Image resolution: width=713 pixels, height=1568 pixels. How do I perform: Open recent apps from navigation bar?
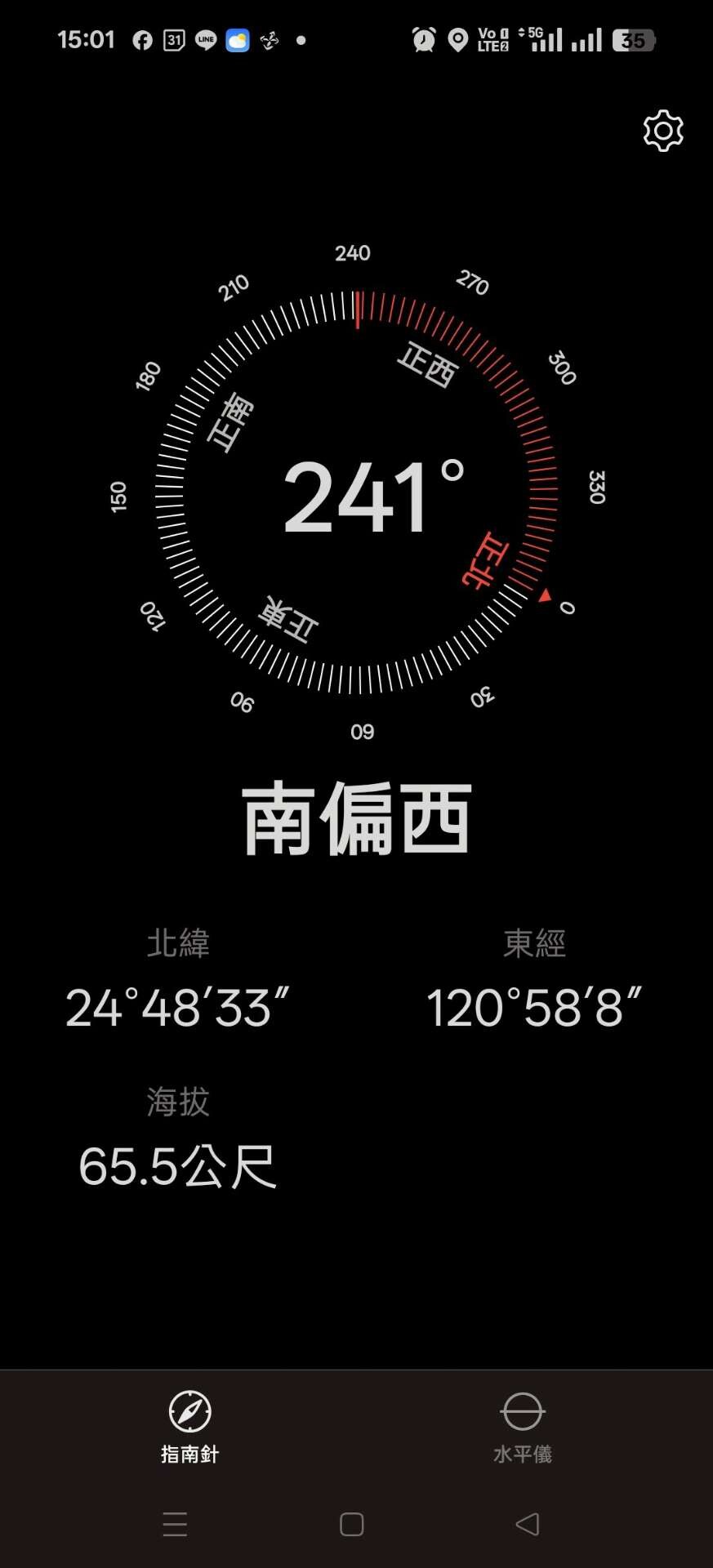175,1524
